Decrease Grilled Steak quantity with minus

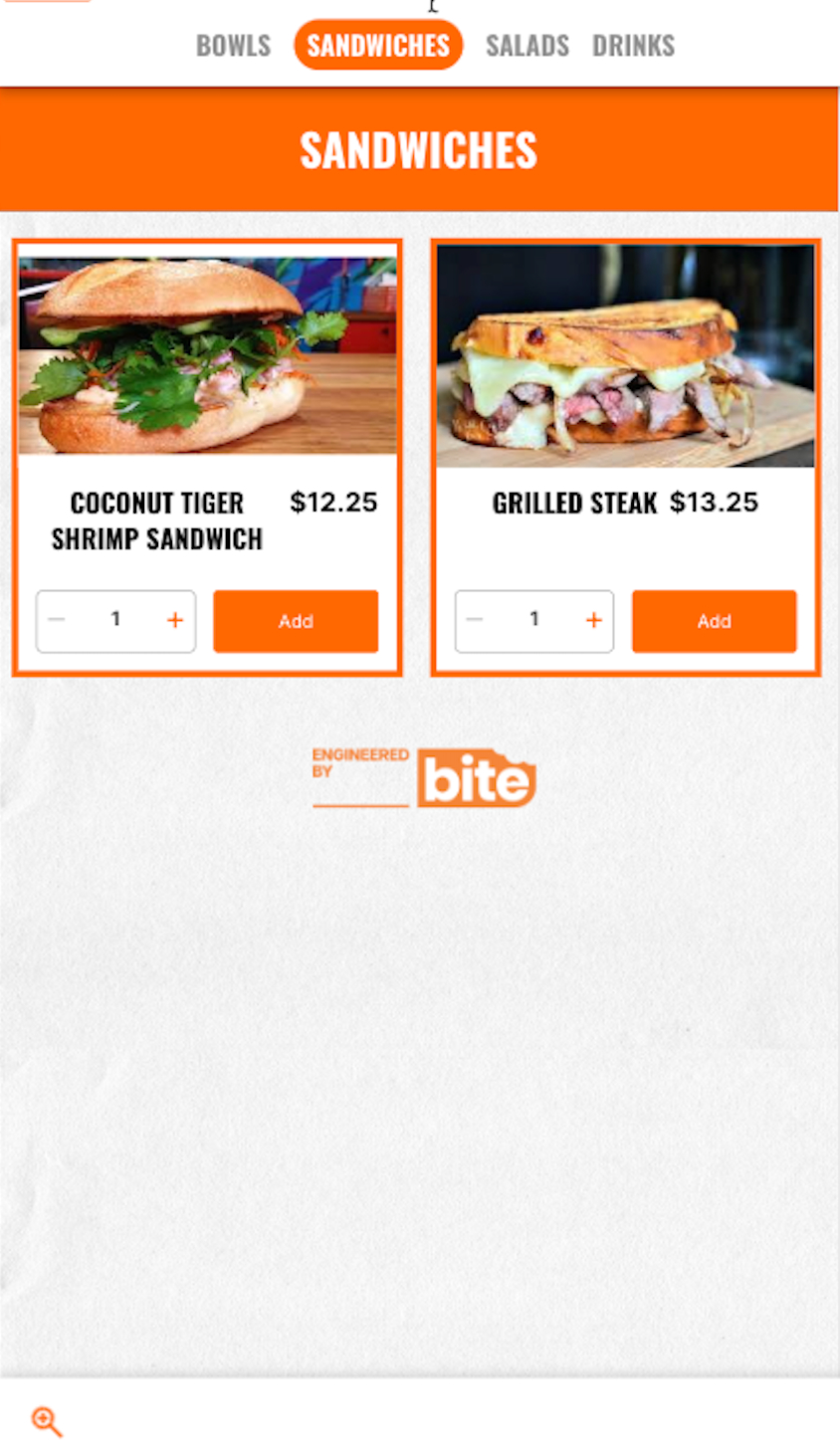475,620
